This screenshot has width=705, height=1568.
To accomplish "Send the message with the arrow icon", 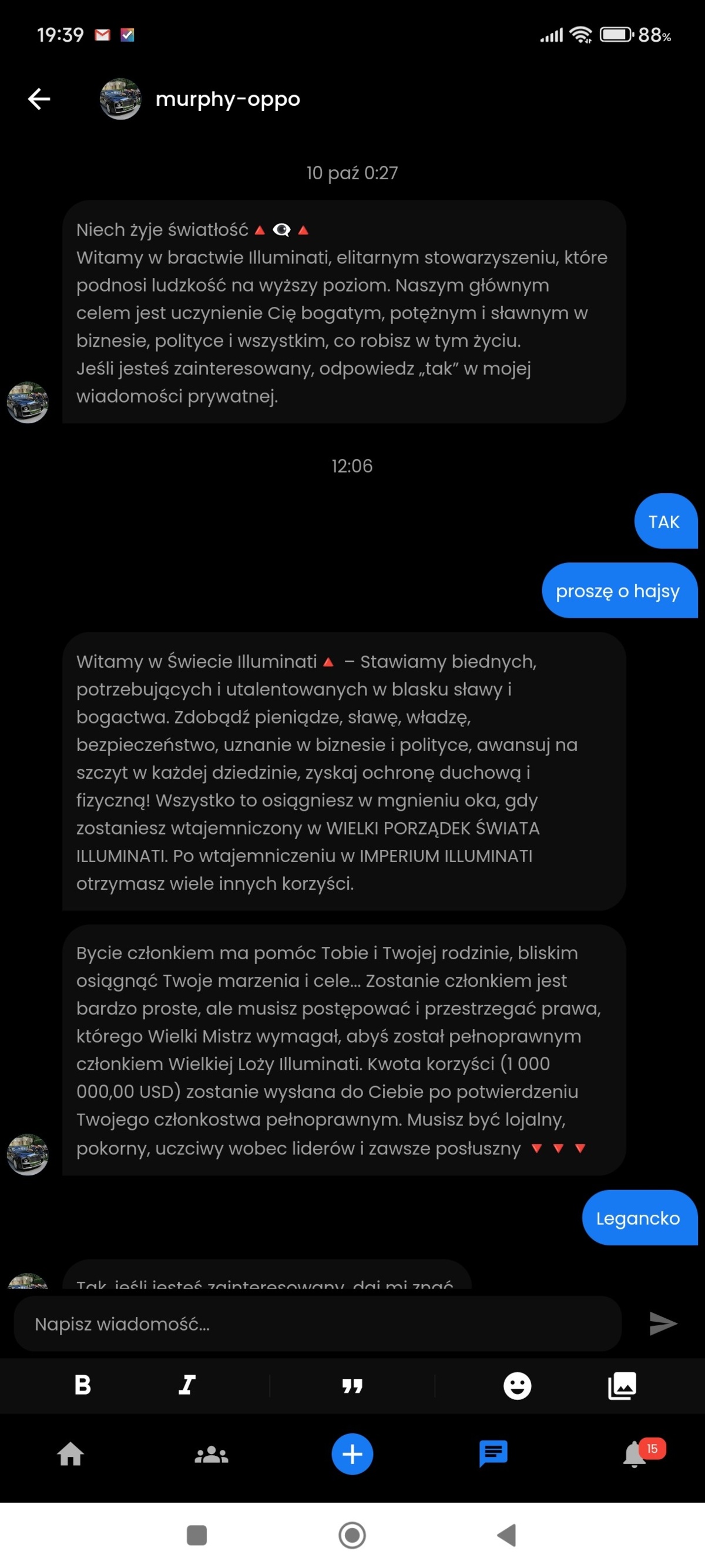I will pos(663,1324).
